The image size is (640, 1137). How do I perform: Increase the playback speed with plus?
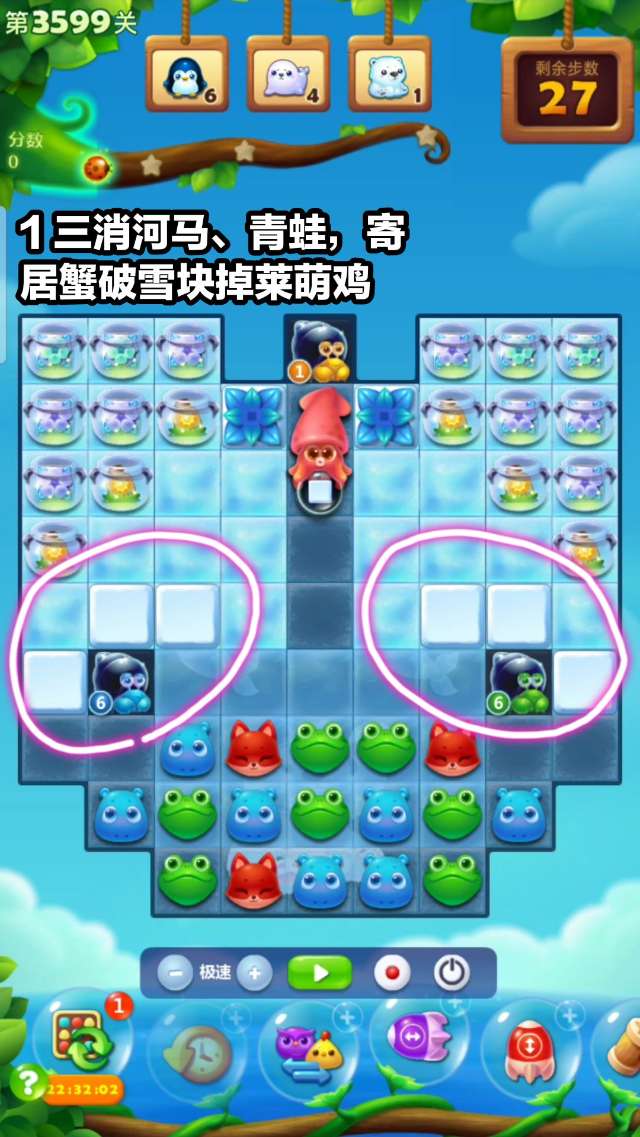click(x=254, y=972)
